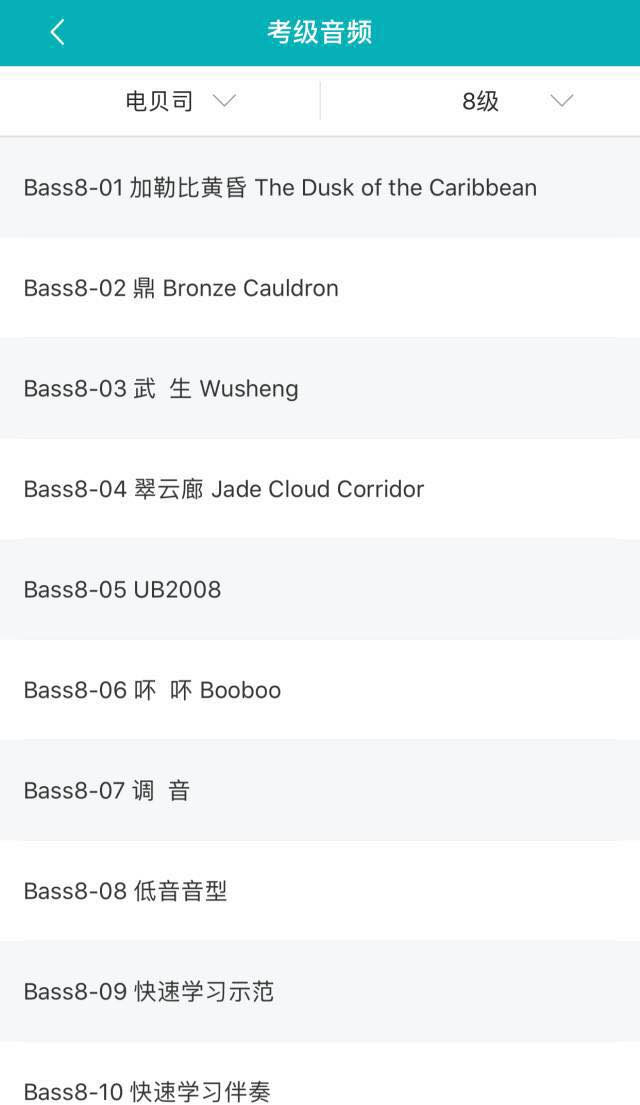Expand the 8级 grade dropdown

coord(517,101)
